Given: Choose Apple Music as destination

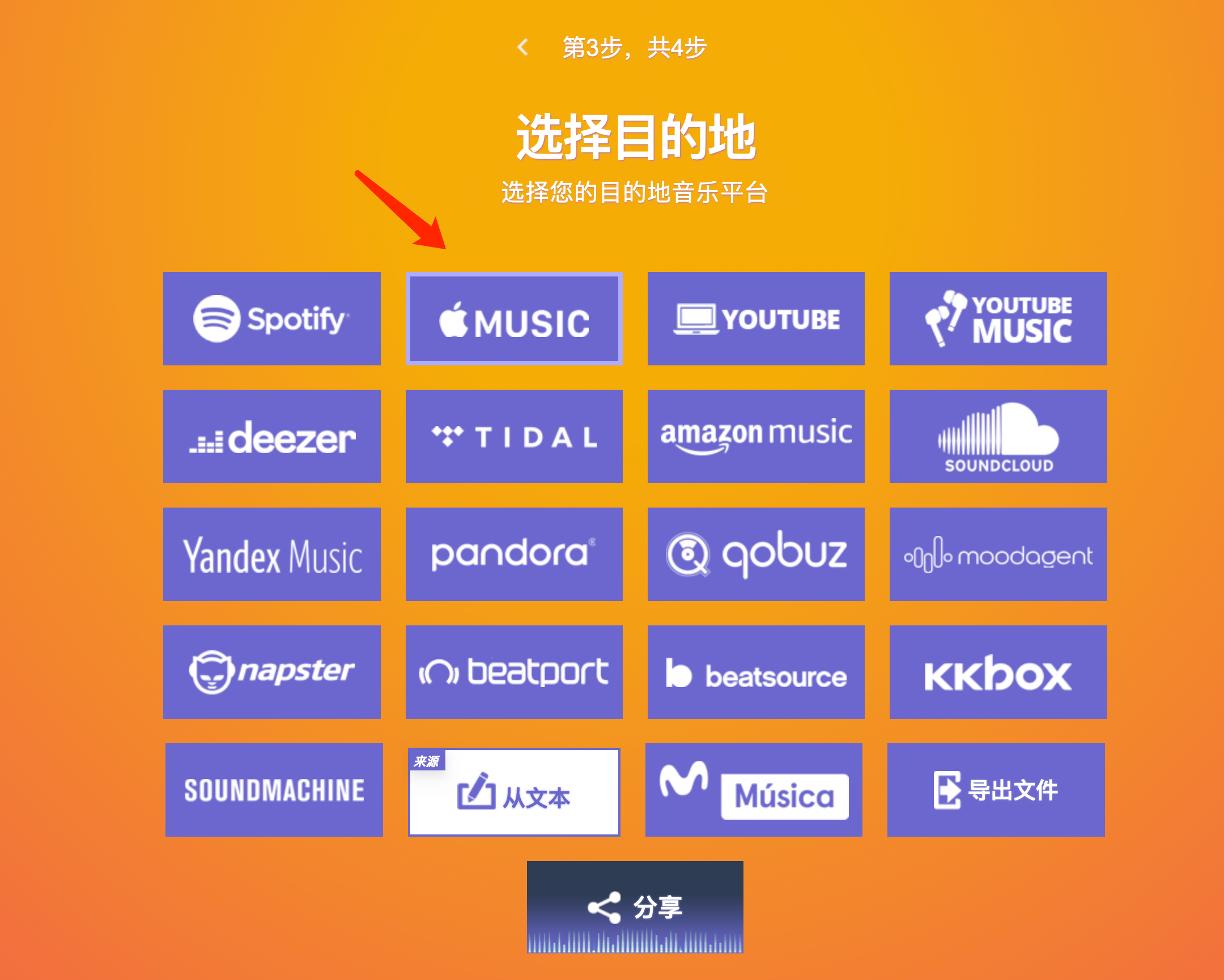Looking at the screenshot, I should (x=514, y=318).
